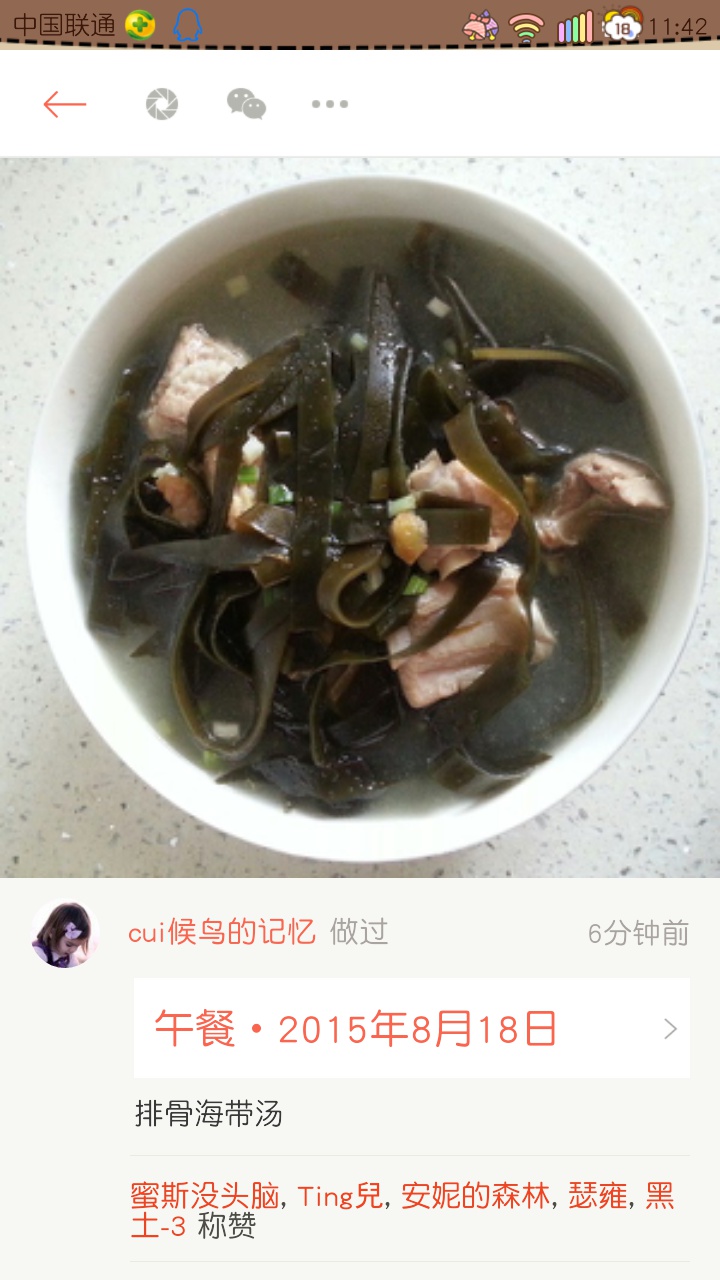Visit Ting兒's profile from likes
This screenshot has height=1280, width=720.
pos(340,1195)
